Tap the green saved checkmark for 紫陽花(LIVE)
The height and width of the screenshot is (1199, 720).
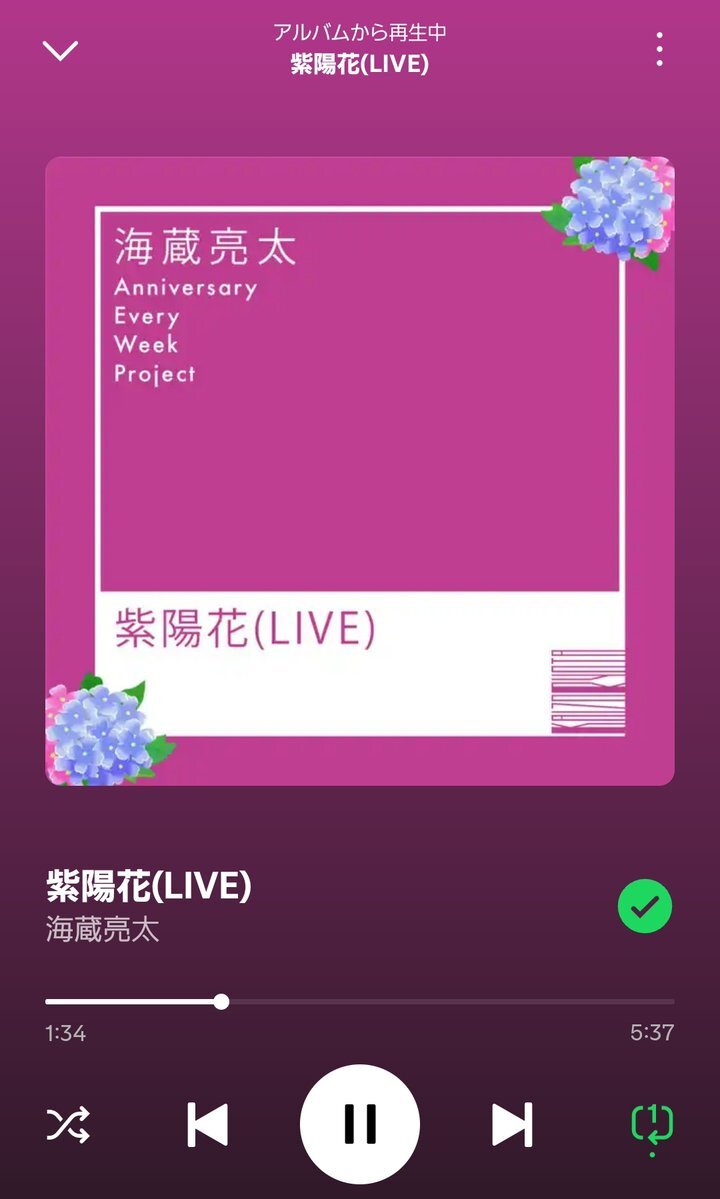coord(644,906)
